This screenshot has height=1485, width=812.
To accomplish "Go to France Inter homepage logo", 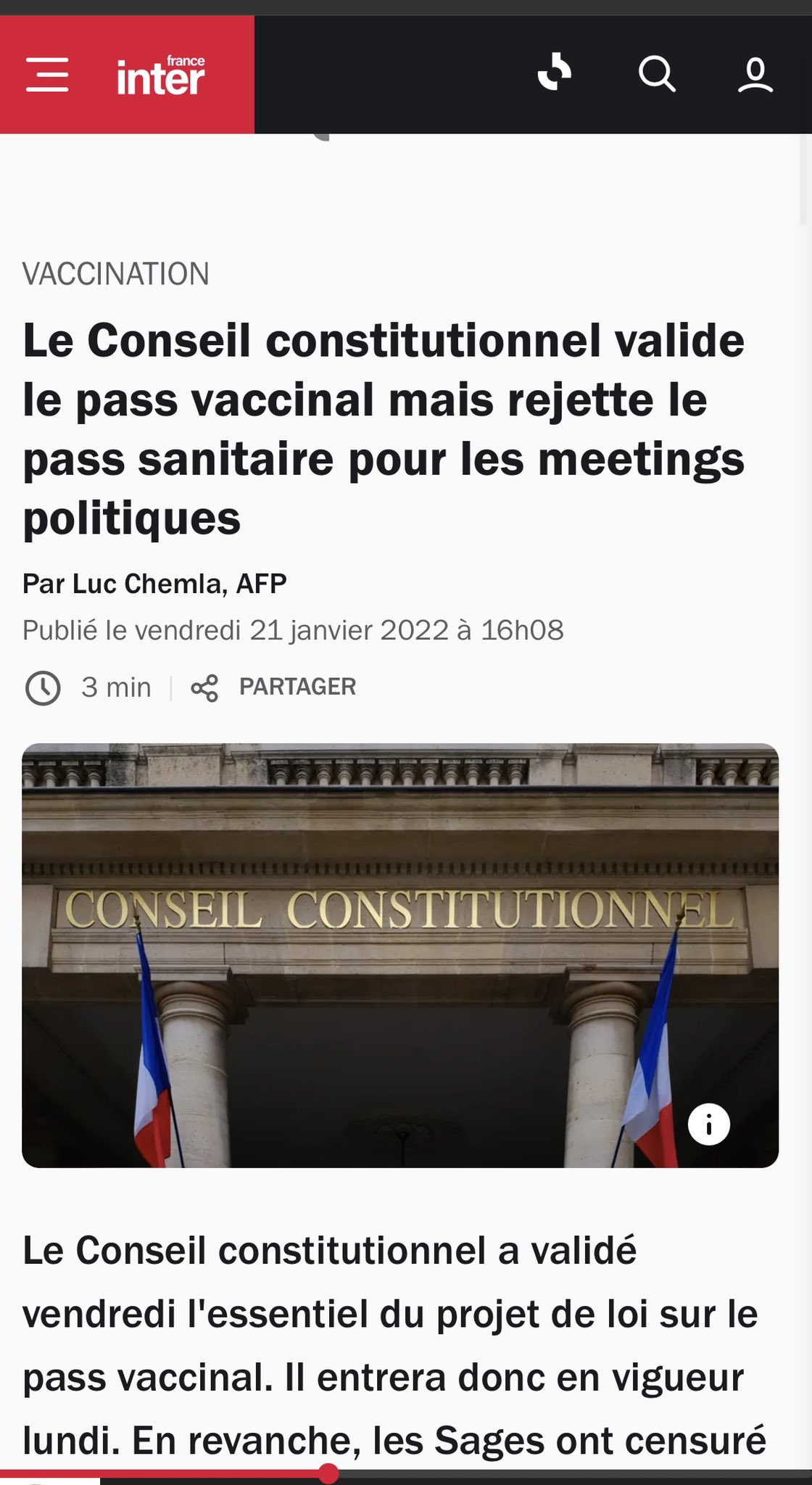I will (161, 75).
